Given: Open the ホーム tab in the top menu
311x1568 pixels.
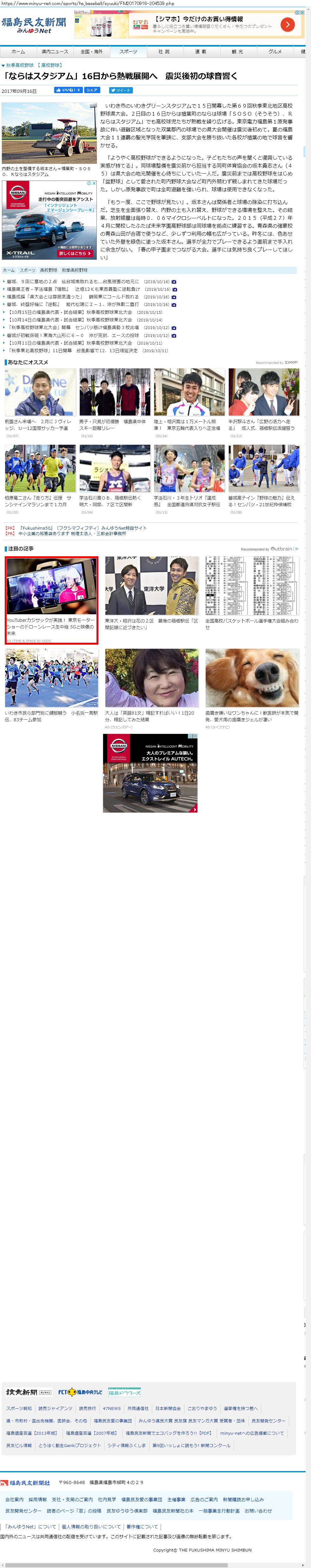Looking at the screenshot, I should (18, 52).
